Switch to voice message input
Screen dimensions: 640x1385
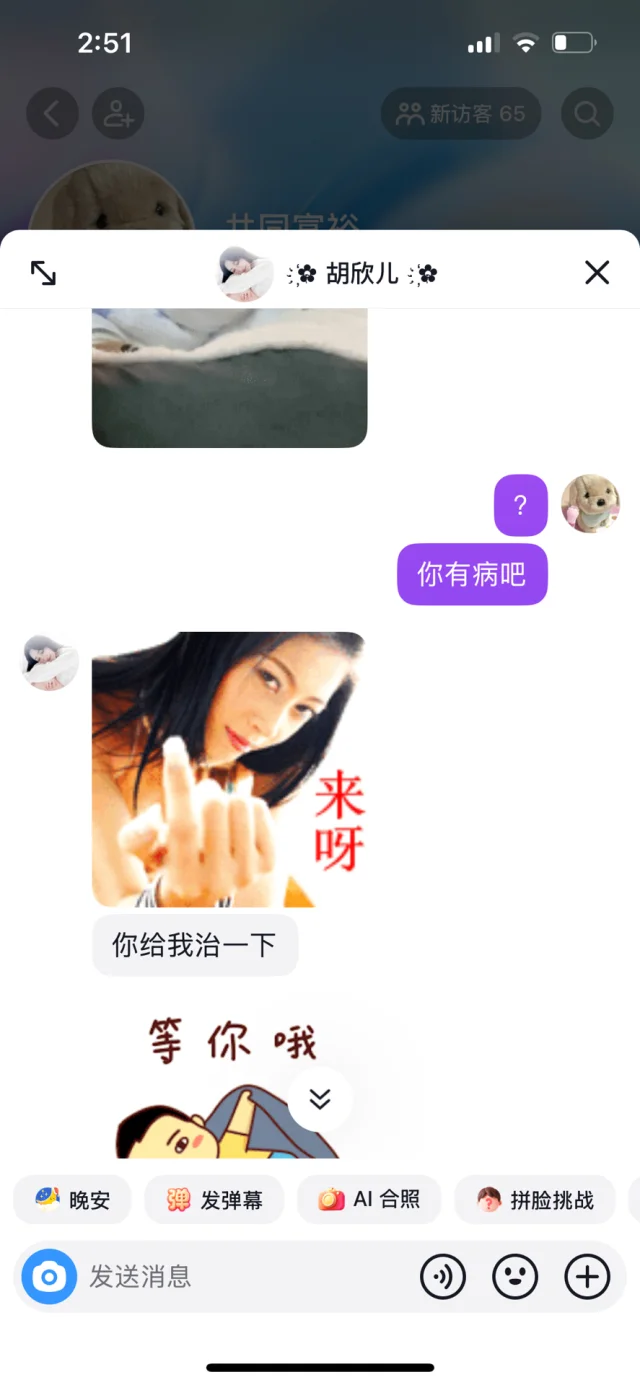point(443,1277)
